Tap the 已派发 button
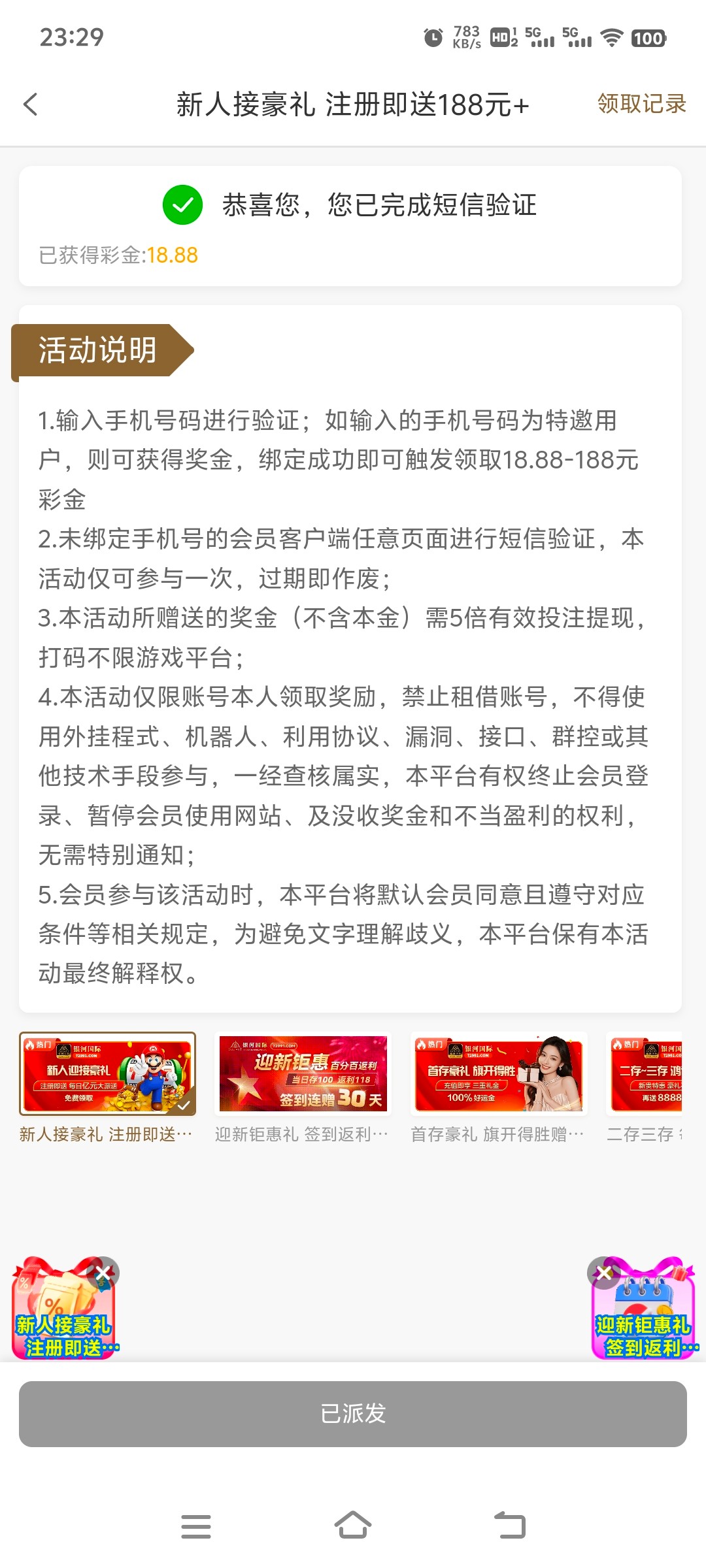706x1568 pixels. pos(353,1414)
